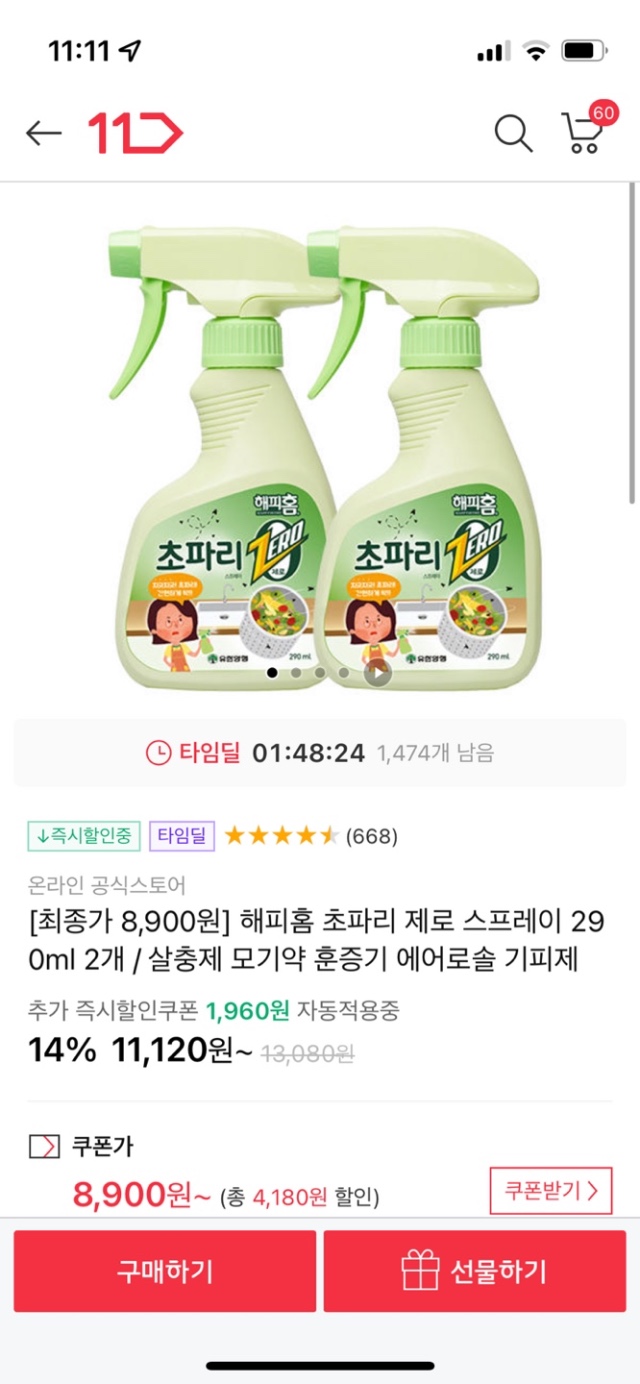
Task: Tap 구매하기 to buy now
Action: 165,1271
